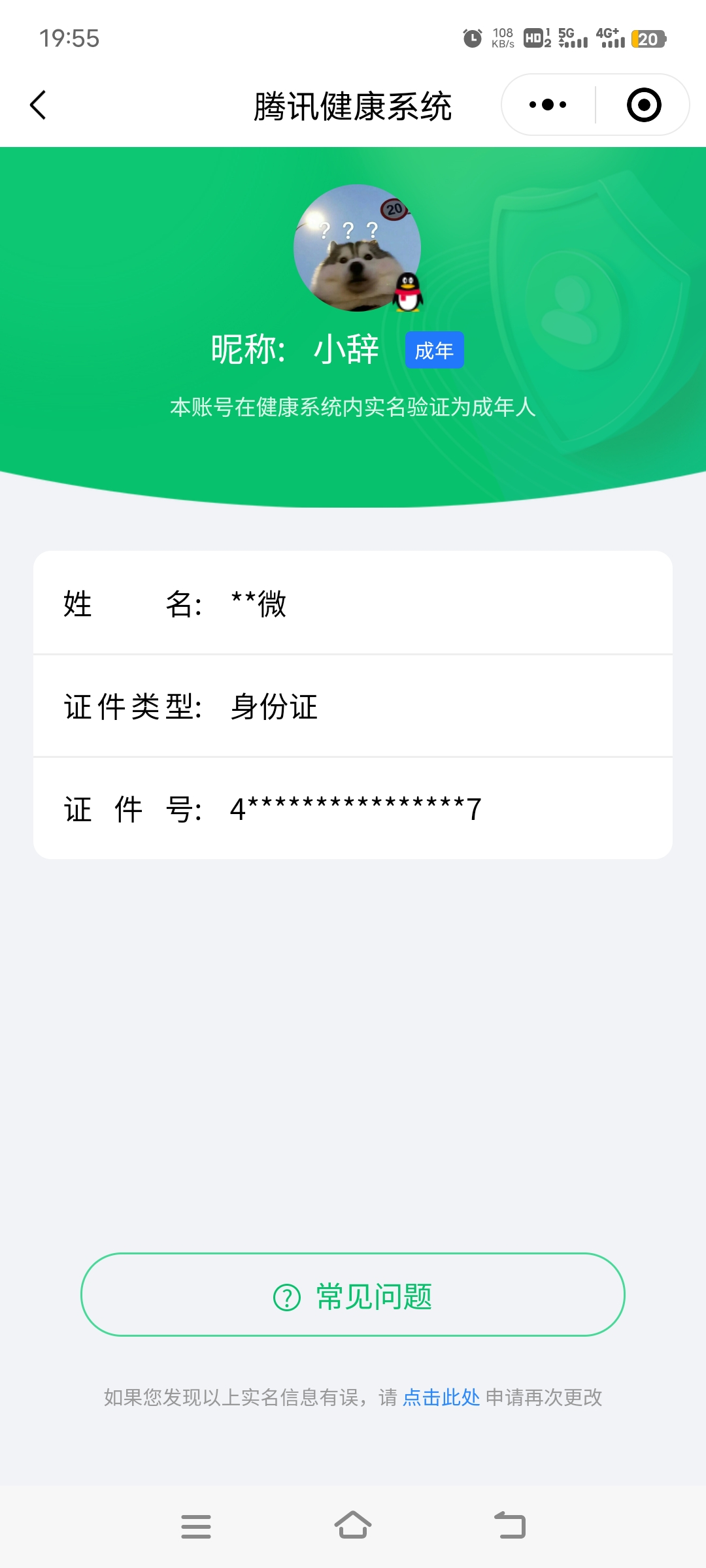Open the 常见问题 FAQ button

coord(353,1294)
